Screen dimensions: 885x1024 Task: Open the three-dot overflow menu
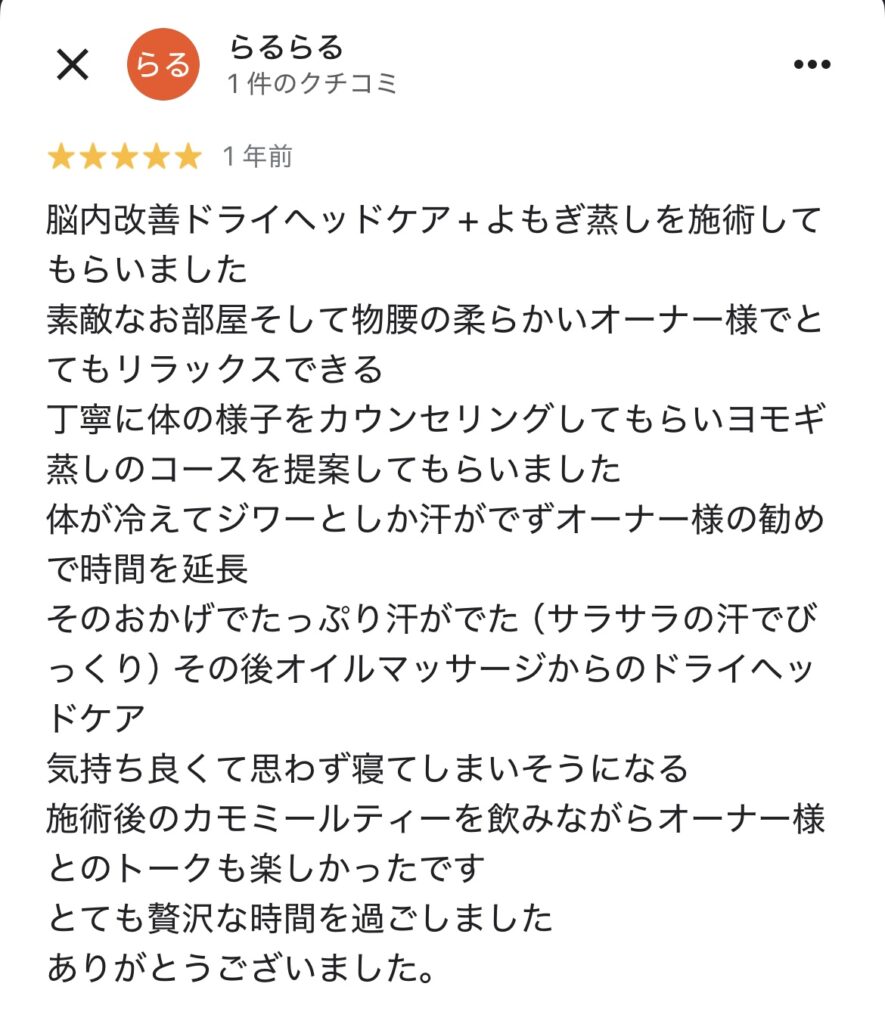point(812,65)
